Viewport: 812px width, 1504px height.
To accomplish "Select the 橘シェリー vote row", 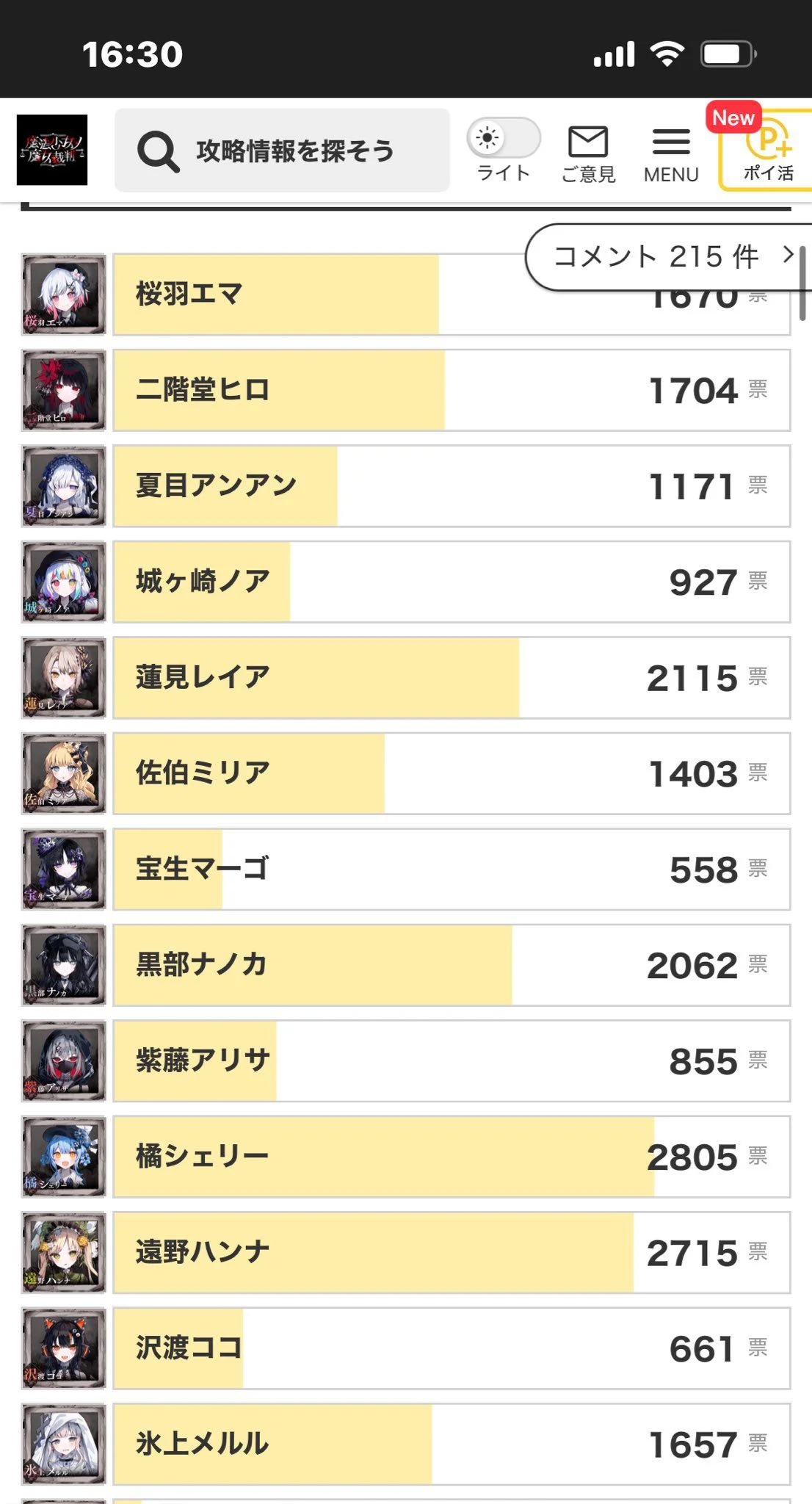I will point(452,1157).
